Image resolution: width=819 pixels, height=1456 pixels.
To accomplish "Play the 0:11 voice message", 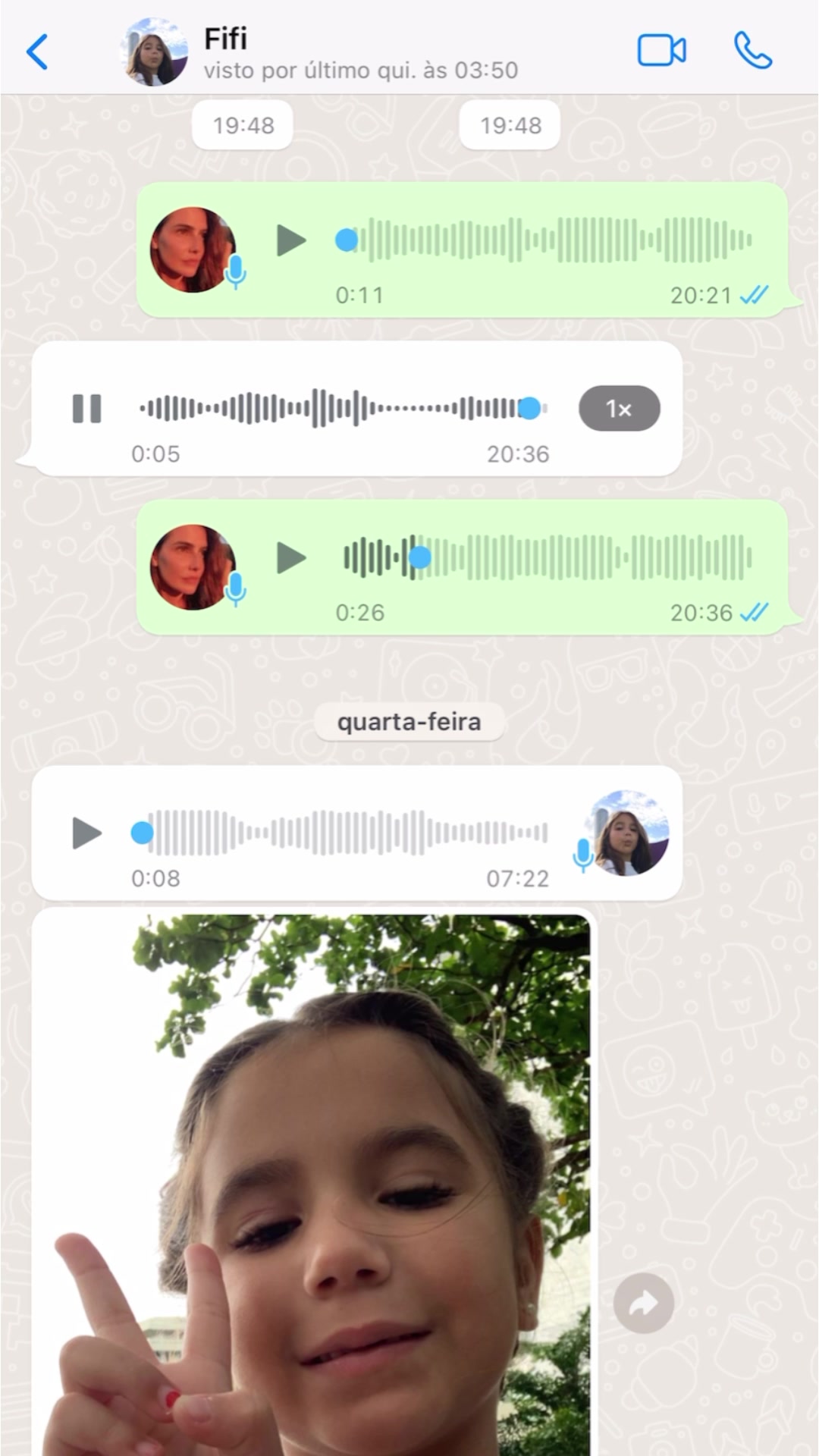I will click(x=291, y=241).
